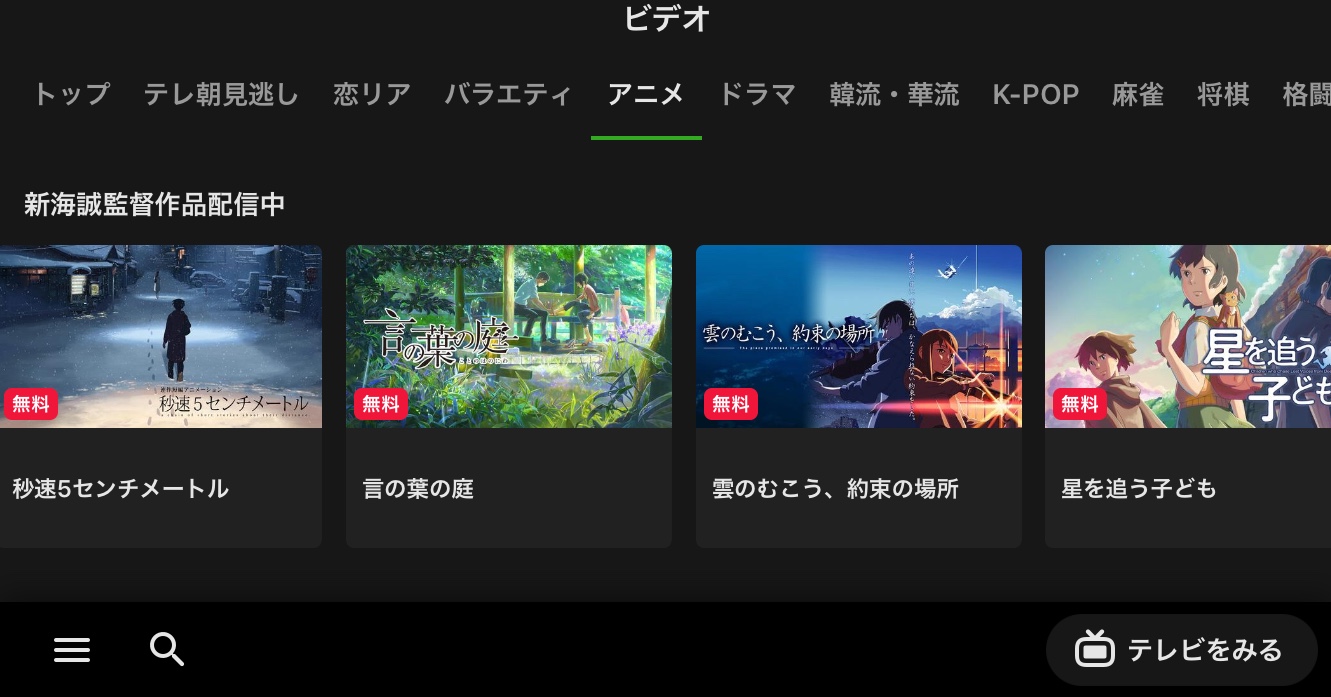Select the 恋リア tab

[x=372, y=95]
